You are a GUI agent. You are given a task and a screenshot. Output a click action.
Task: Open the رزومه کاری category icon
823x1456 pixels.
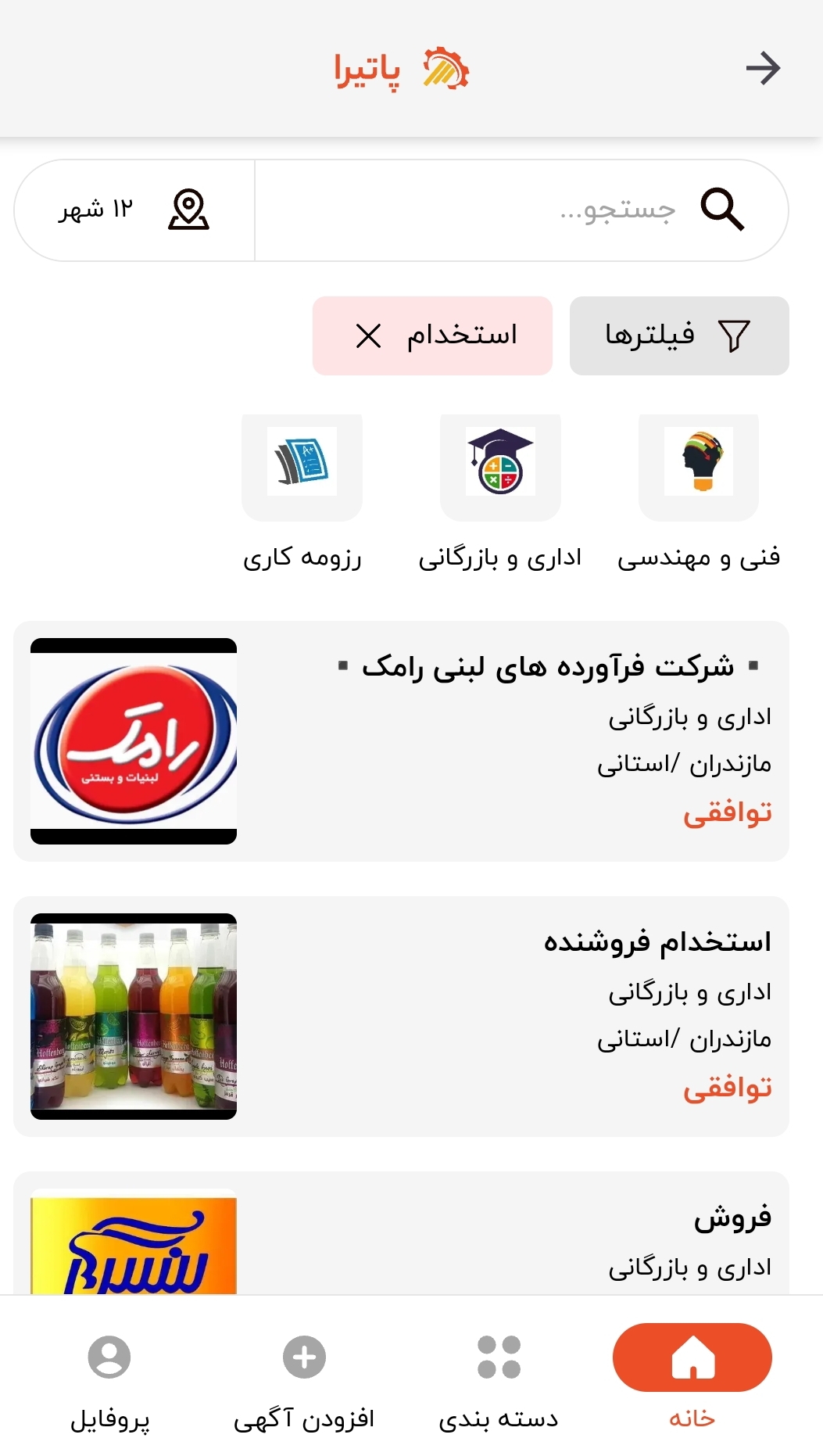click(302, 467)
